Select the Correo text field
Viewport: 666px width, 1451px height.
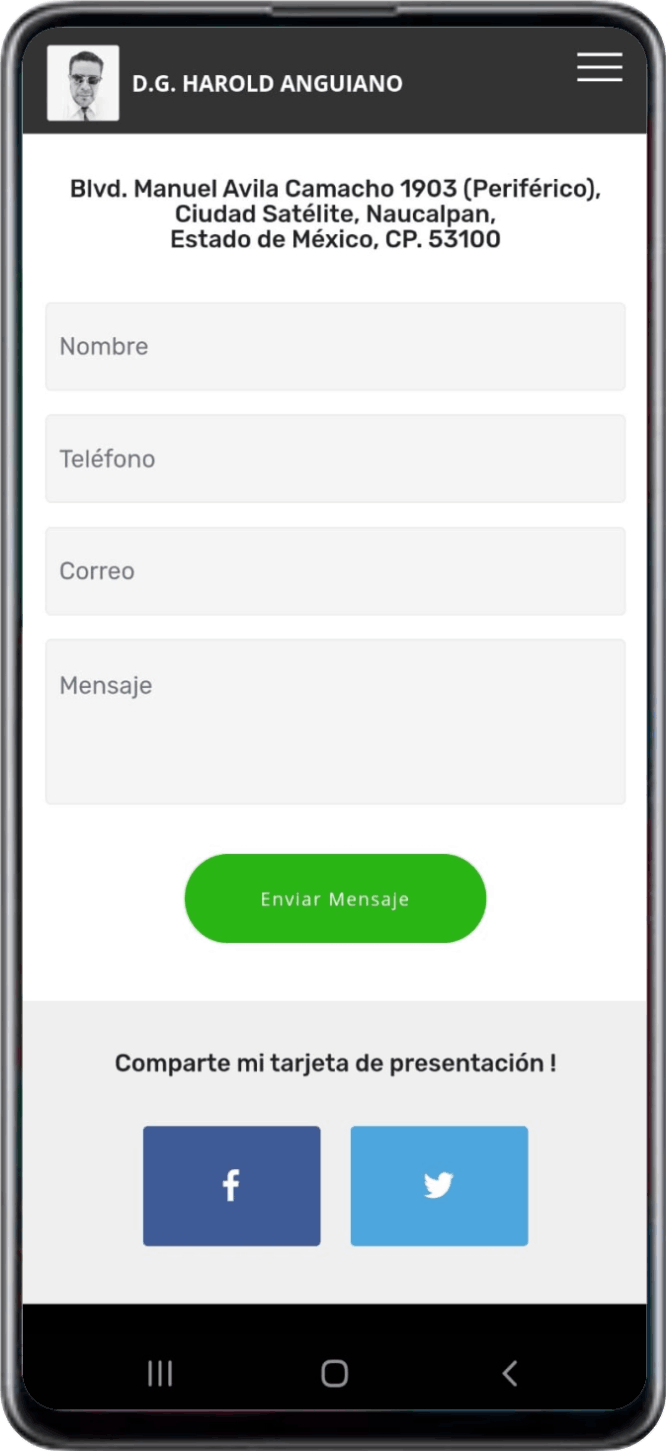tap(335, 571)
